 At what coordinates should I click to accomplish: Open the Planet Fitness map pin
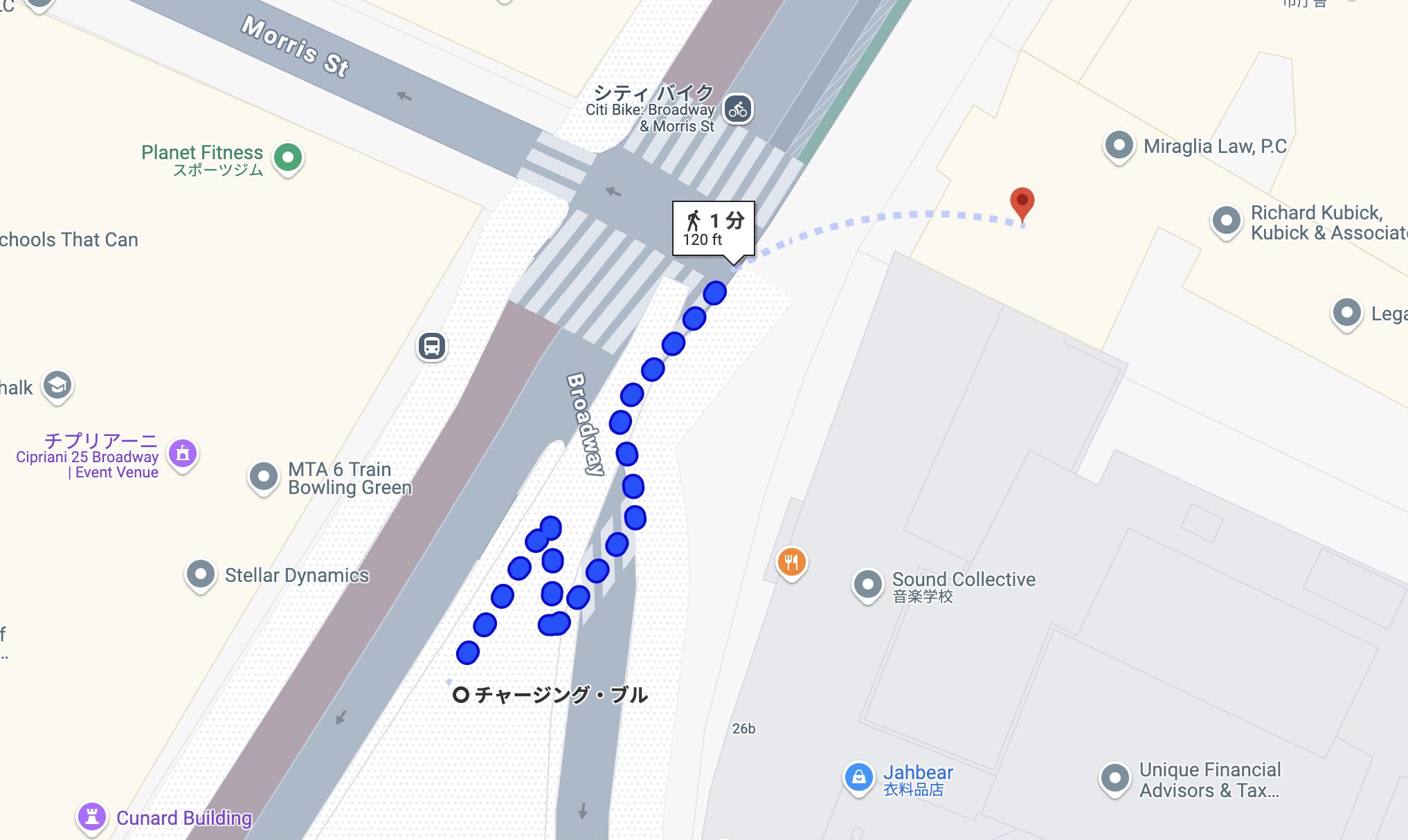point(288,158)
